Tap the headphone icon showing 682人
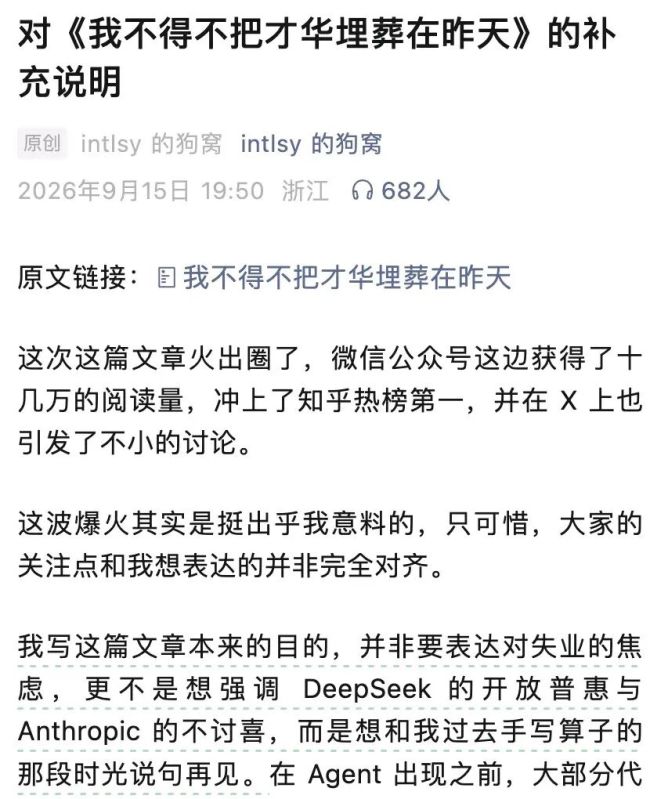Image resolution: width=650 pixels, height=799 pixels. (362, 191)
